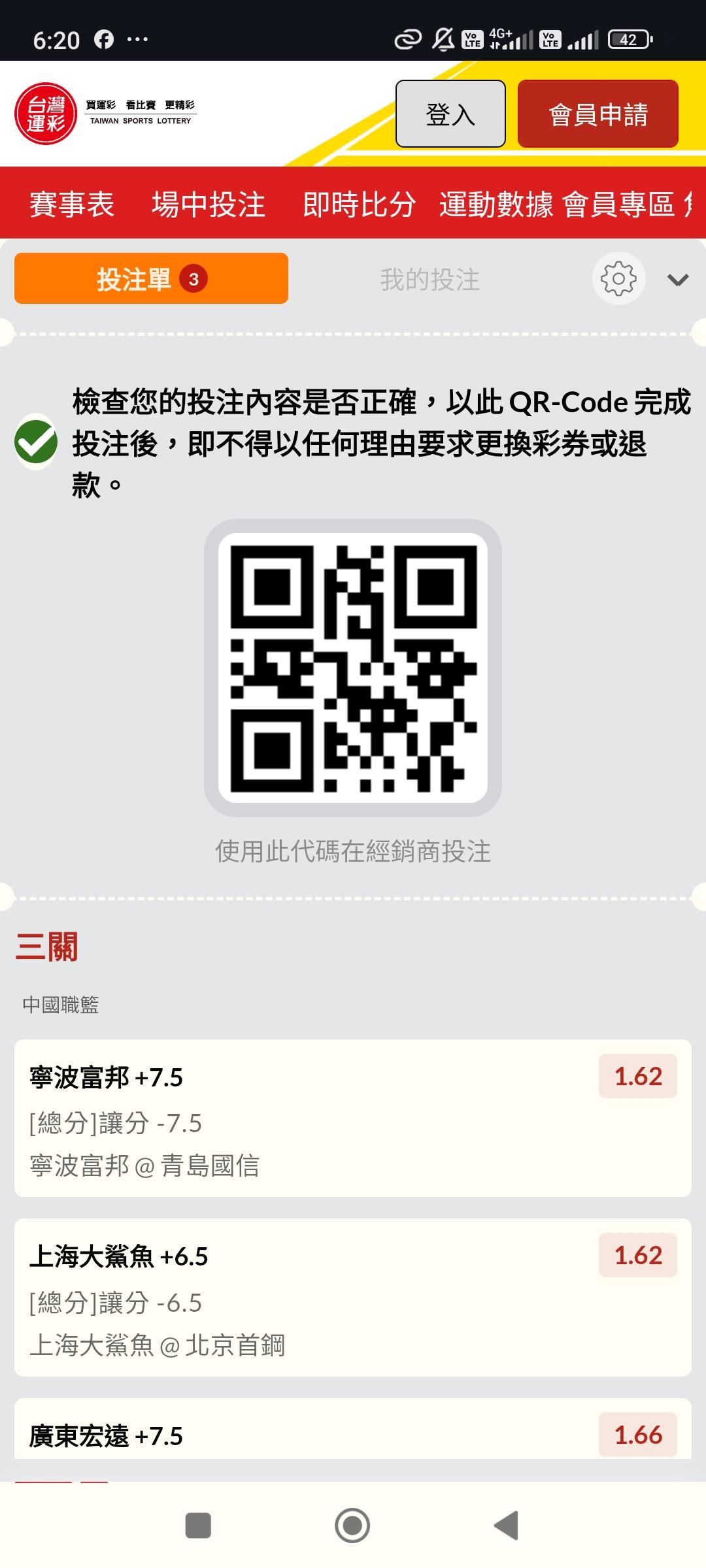Image resolution: width=706 pixels, height=1568 pixels.
Task: Open 即時比分 live scores
Action: [x=359, y=204]
